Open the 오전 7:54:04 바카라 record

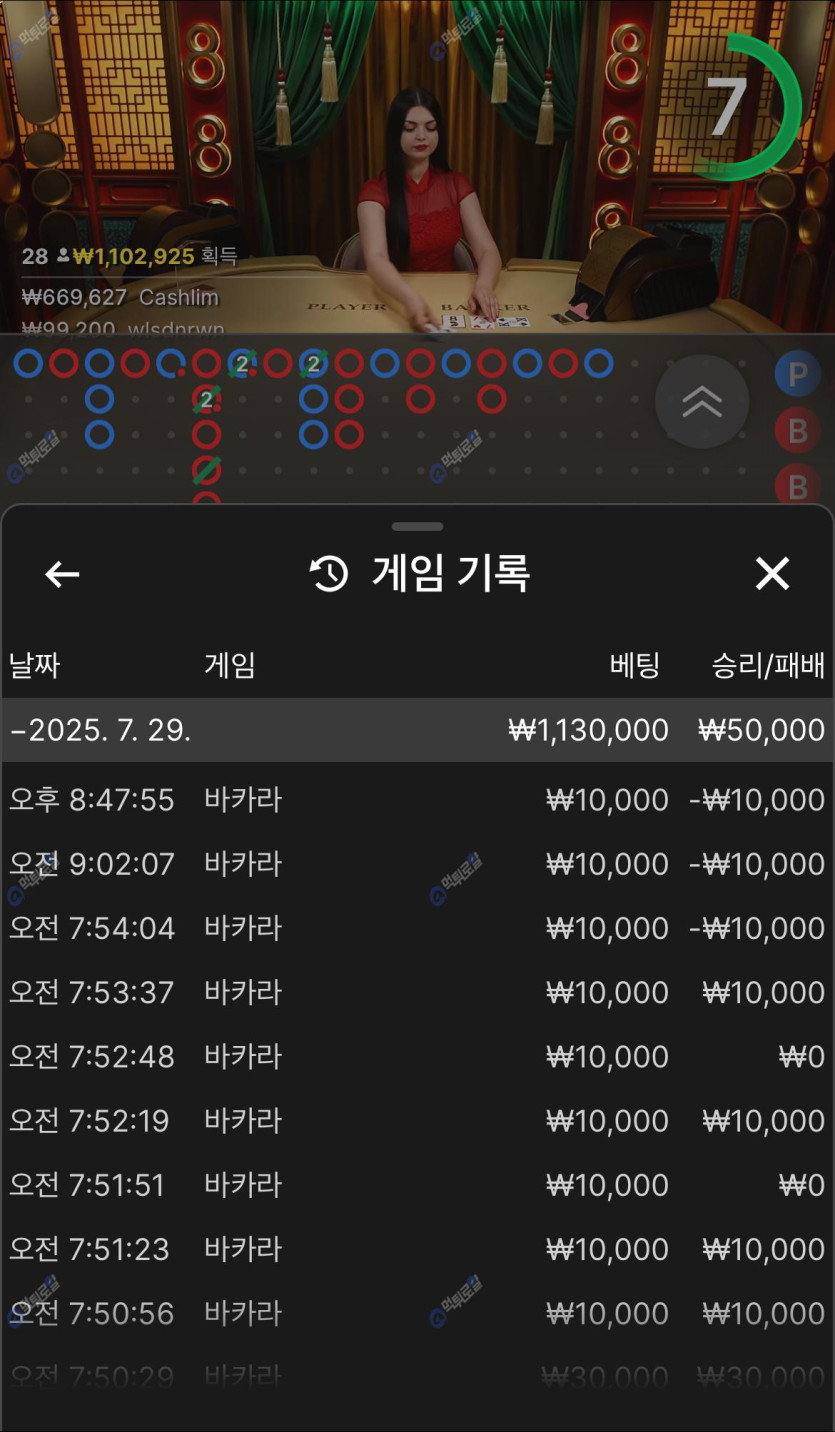(x=417, y=928)
